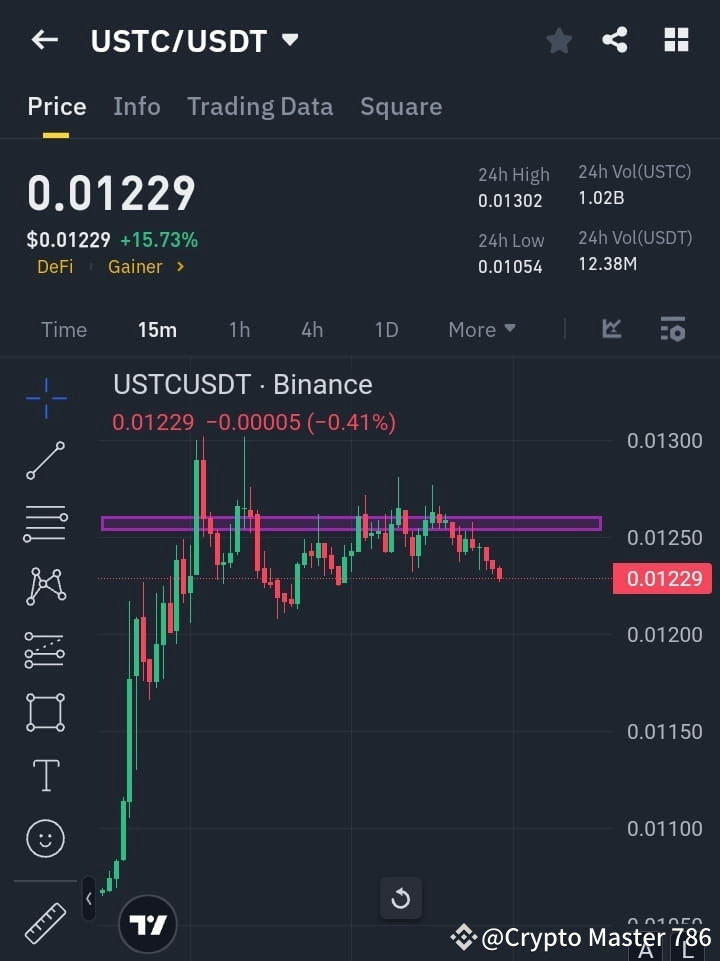Open the More timeframes dropdown
The height and width of the screenshot is (961, 720).
tap(481, 329)
